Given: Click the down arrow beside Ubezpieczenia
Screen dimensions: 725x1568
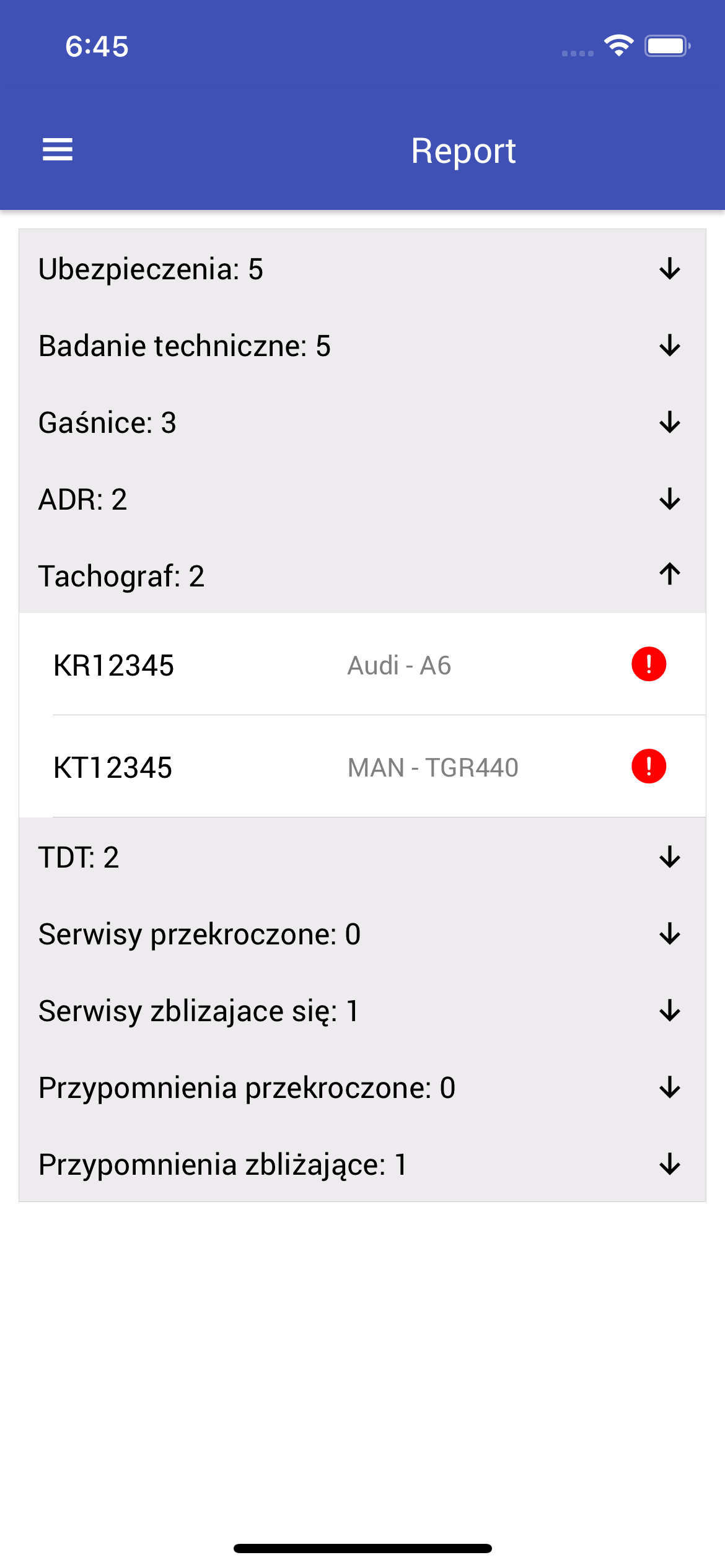Looking at the screenshot, I should coord(669,269).
